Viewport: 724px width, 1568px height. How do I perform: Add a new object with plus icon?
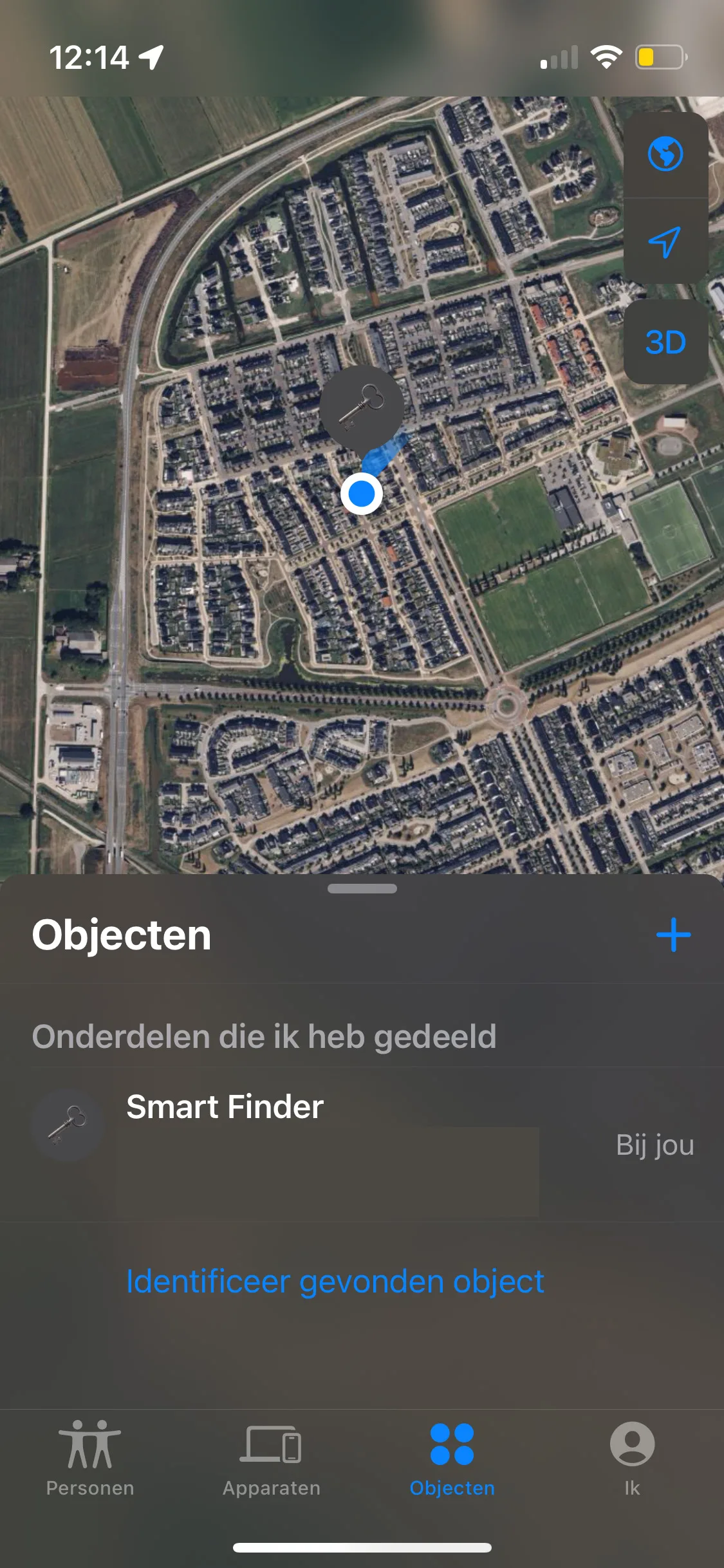[673, 935]
